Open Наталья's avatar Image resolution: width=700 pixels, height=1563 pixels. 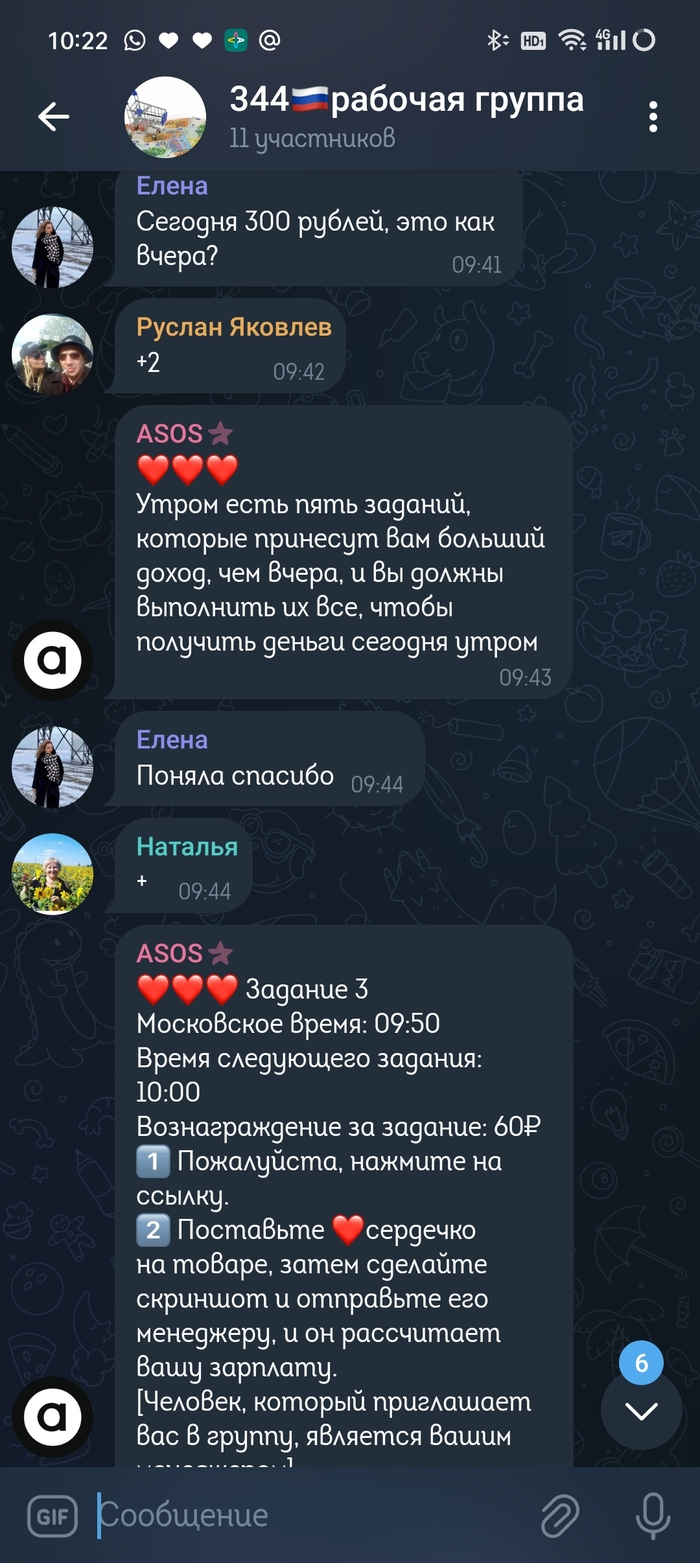[52, 873]
